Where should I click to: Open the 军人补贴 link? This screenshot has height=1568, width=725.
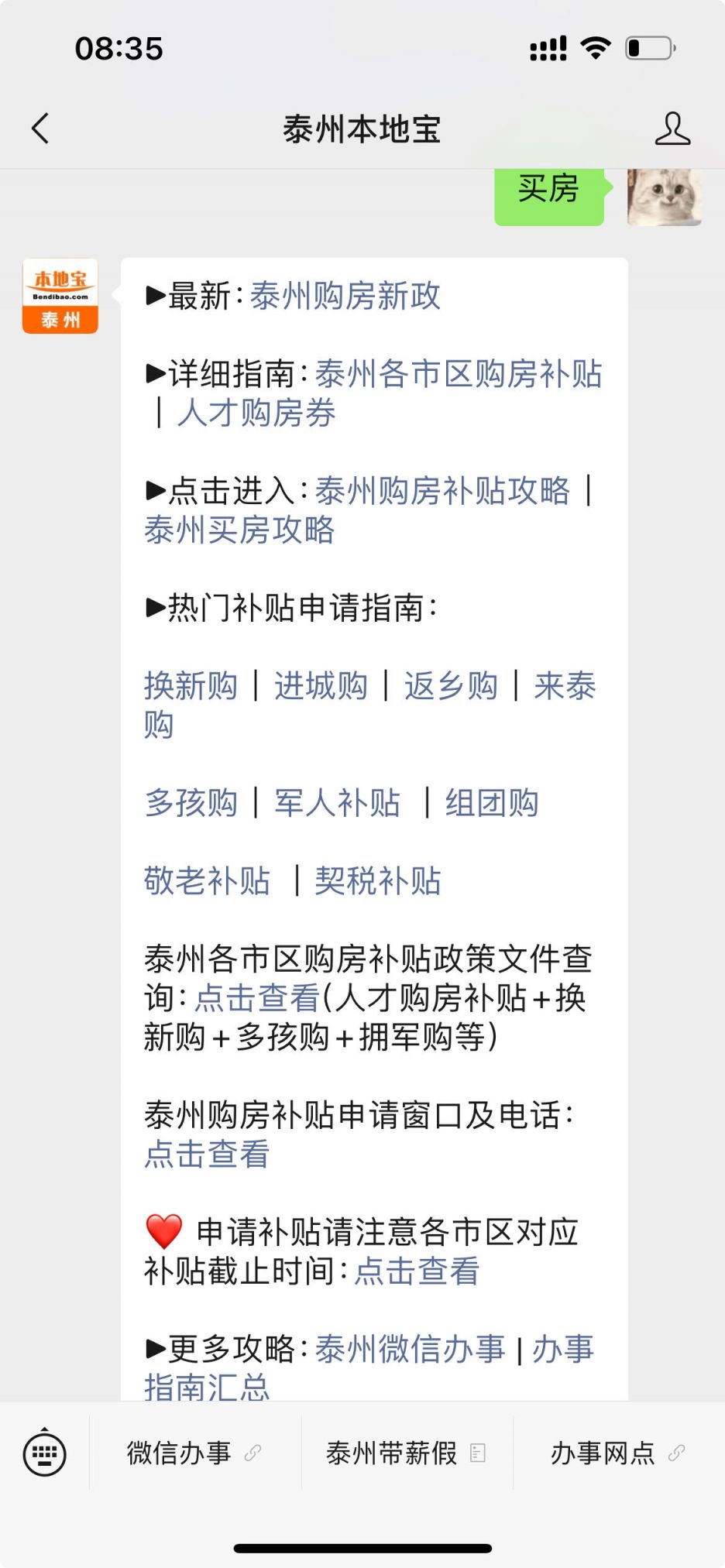(x=337, y=803)
